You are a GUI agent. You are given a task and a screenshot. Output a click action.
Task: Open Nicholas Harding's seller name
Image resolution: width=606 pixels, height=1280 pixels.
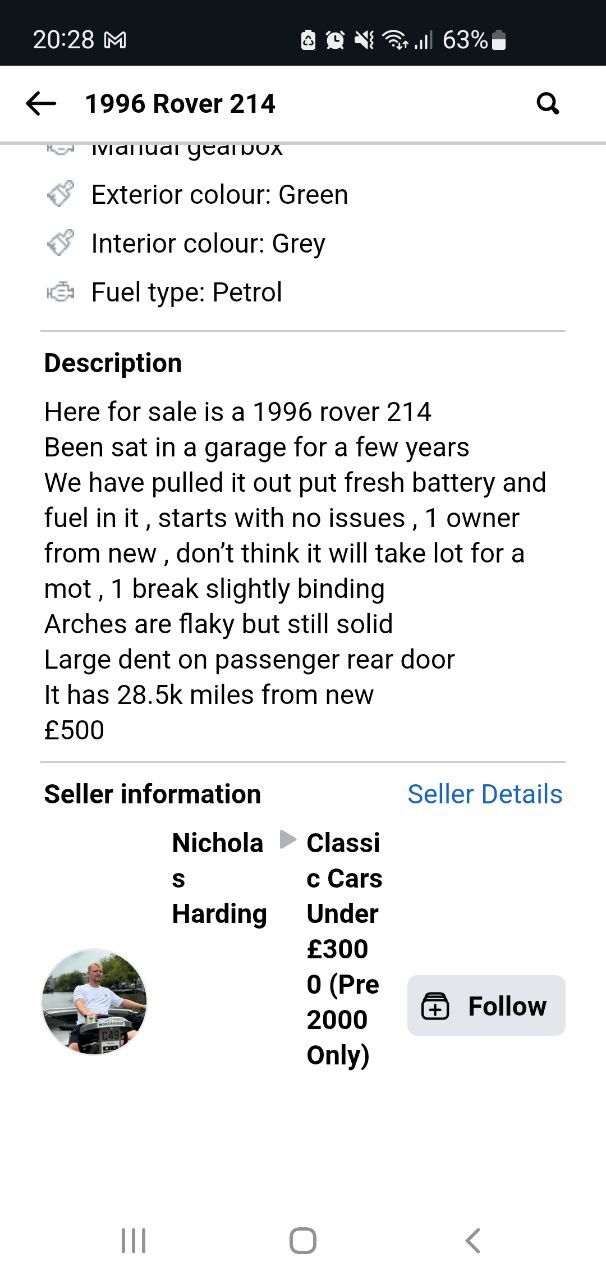219,878
